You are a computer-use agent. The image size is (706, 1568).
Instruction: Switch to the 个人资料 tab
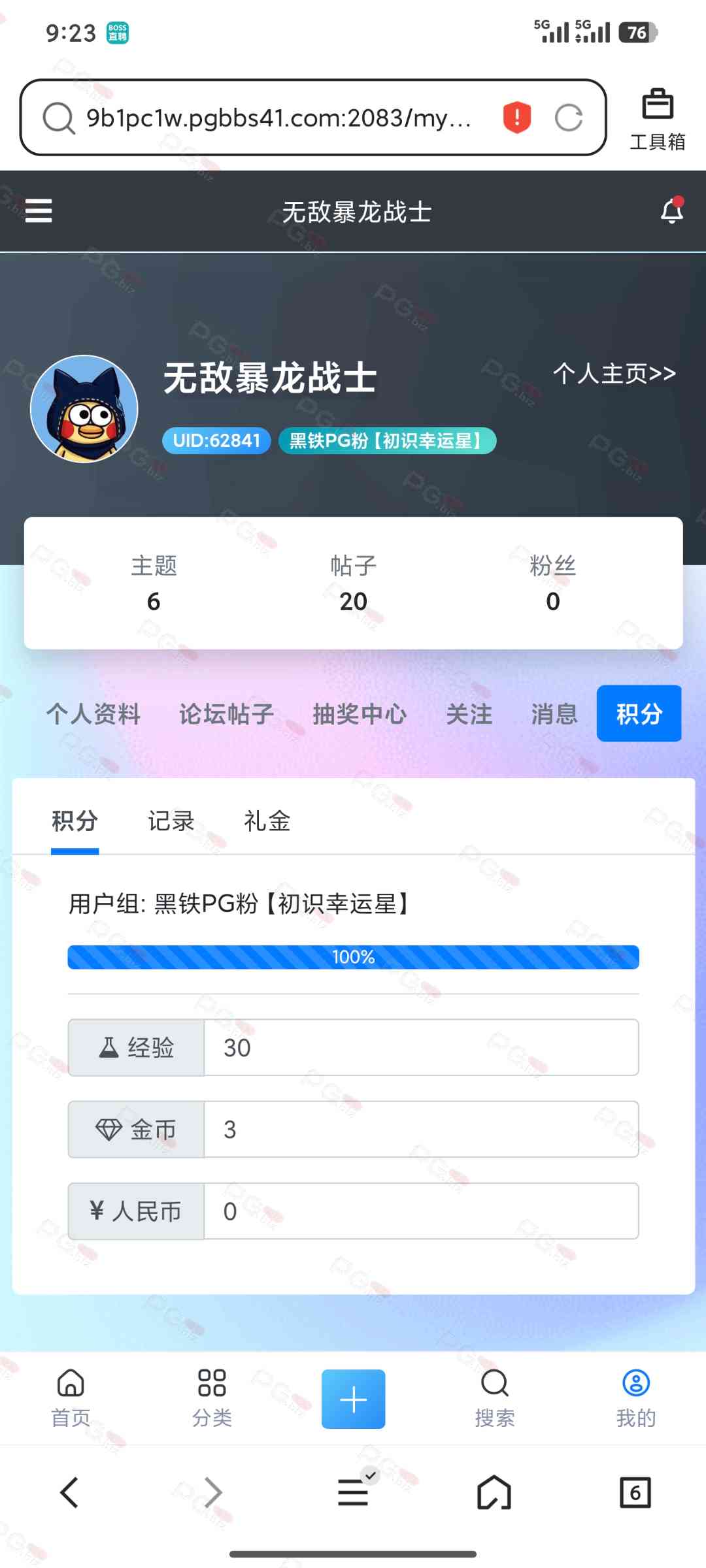point(93,714)
